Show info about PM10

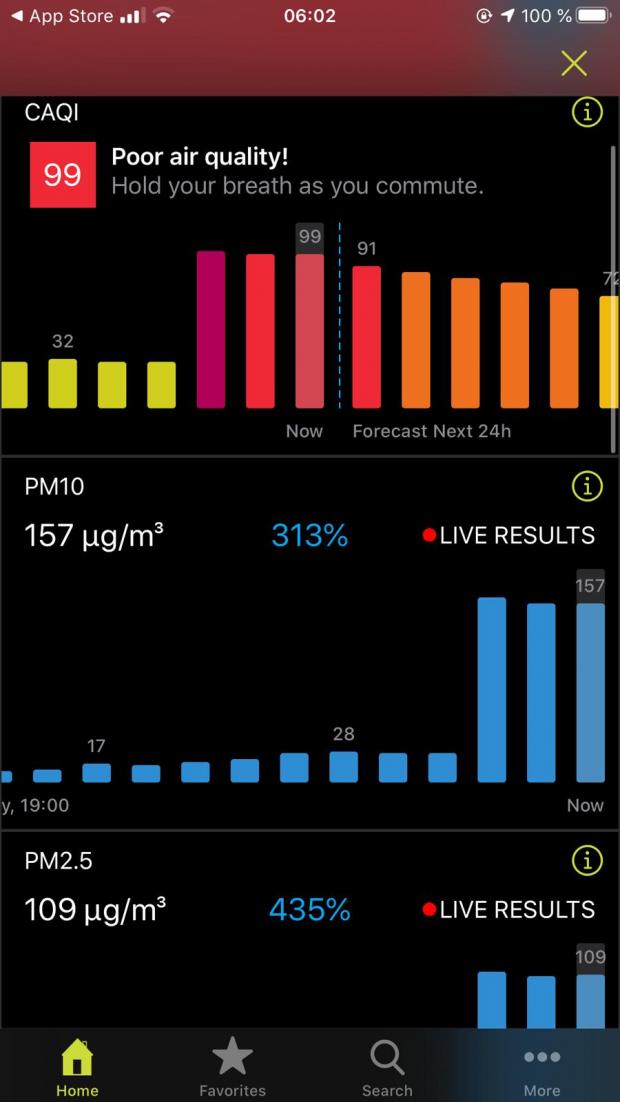click(x=587, y=487)
